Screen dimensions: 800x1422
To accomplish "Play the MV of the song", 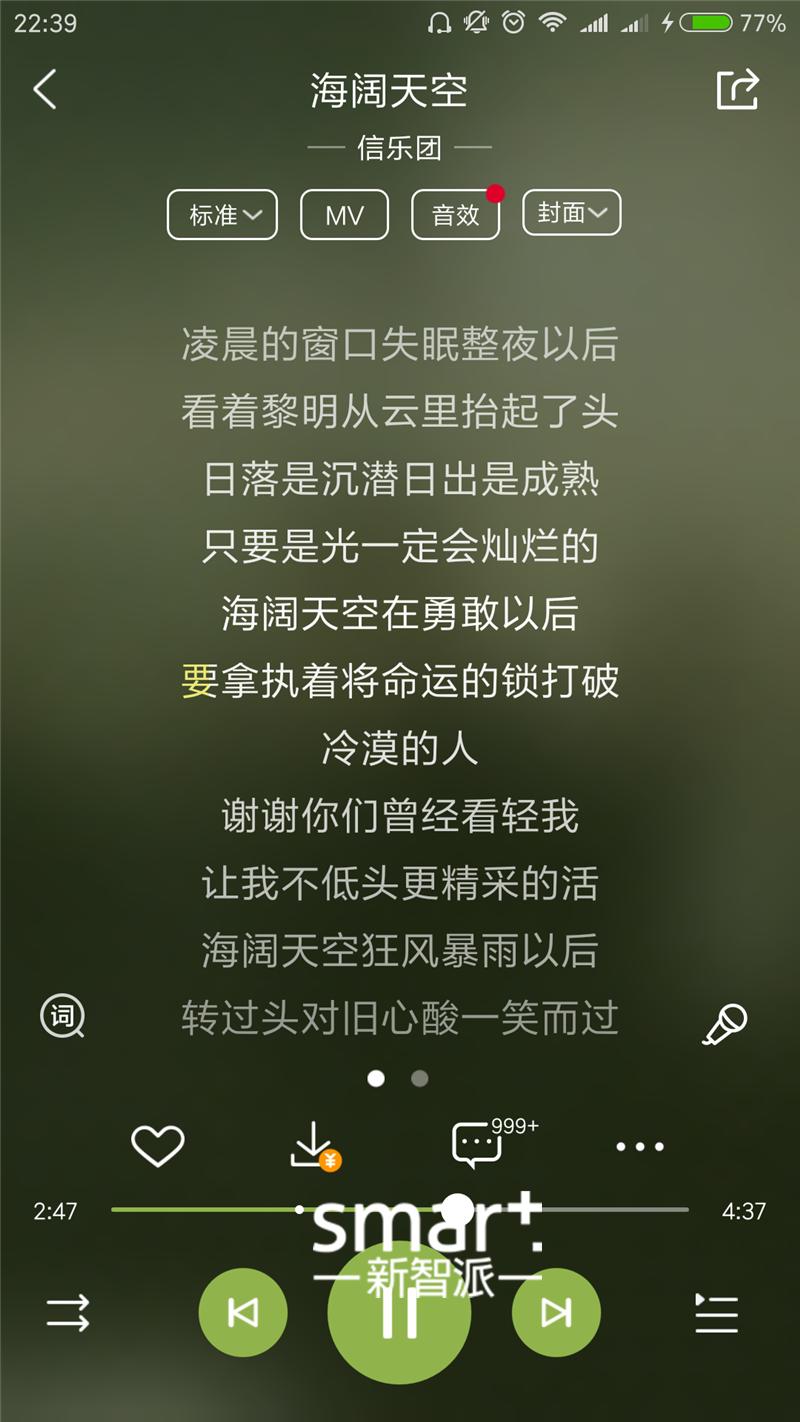I will coord(343,215).
